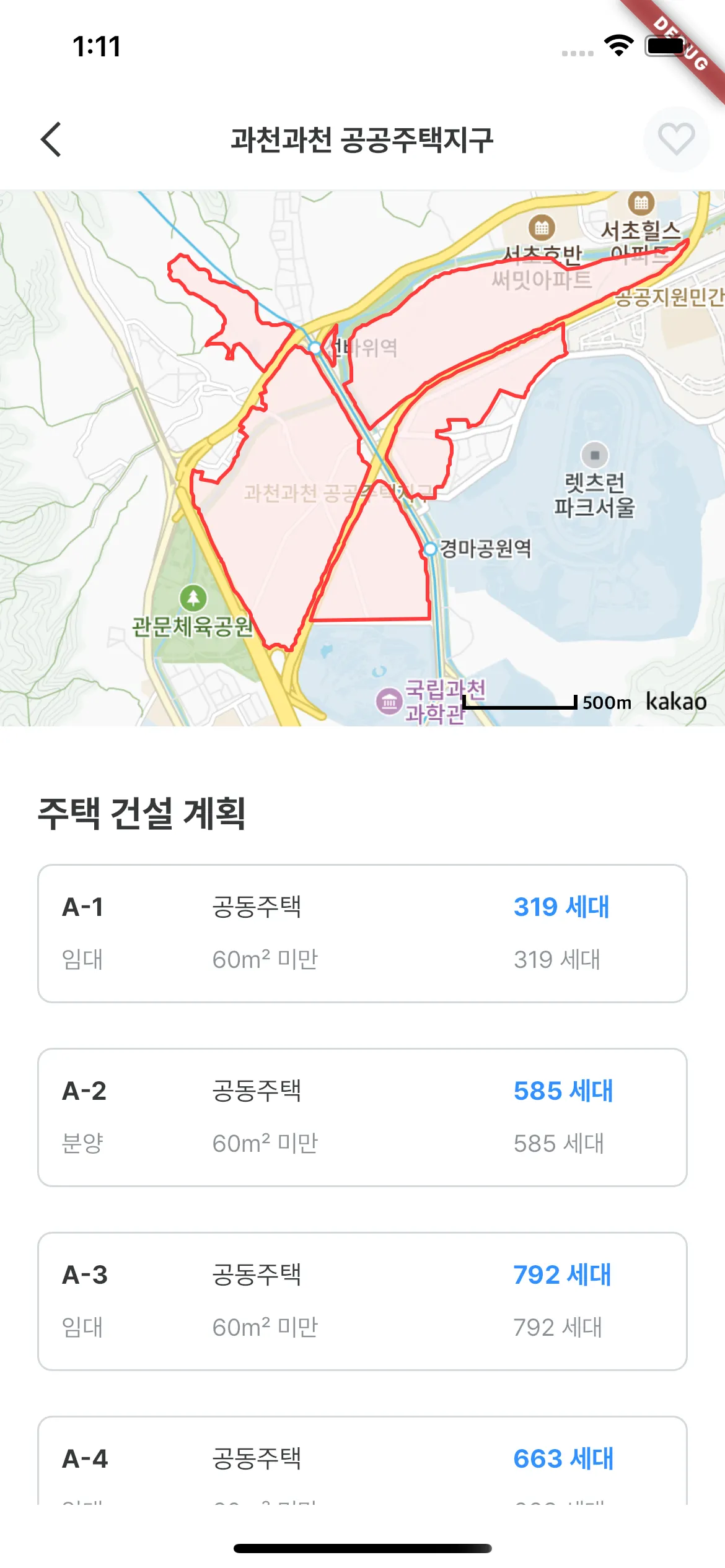Open the A-3 housing plan card
The height and width of the screenshot is (1568, 725).
(x=362, y=1301)
